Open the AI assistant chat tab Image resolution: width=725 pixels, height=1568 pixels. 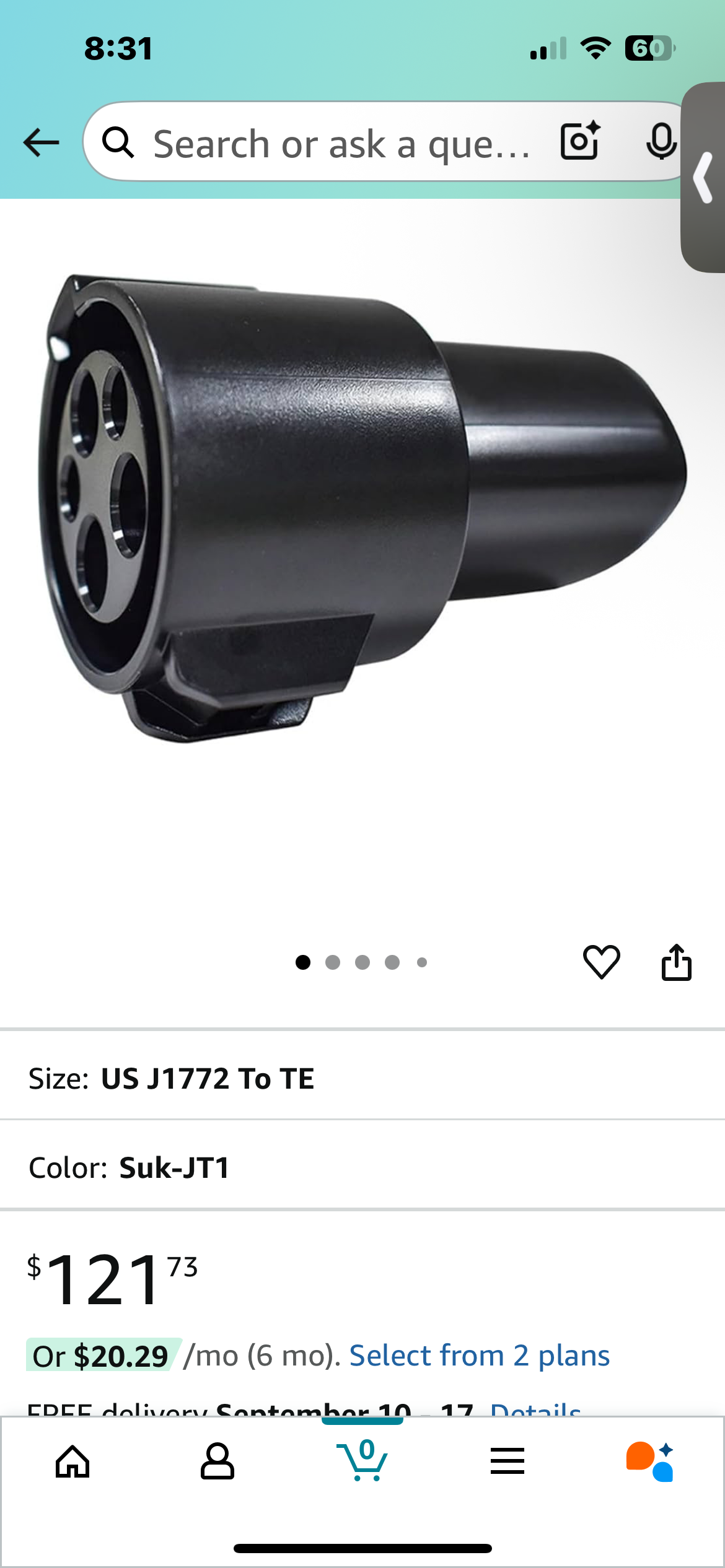650,1461
